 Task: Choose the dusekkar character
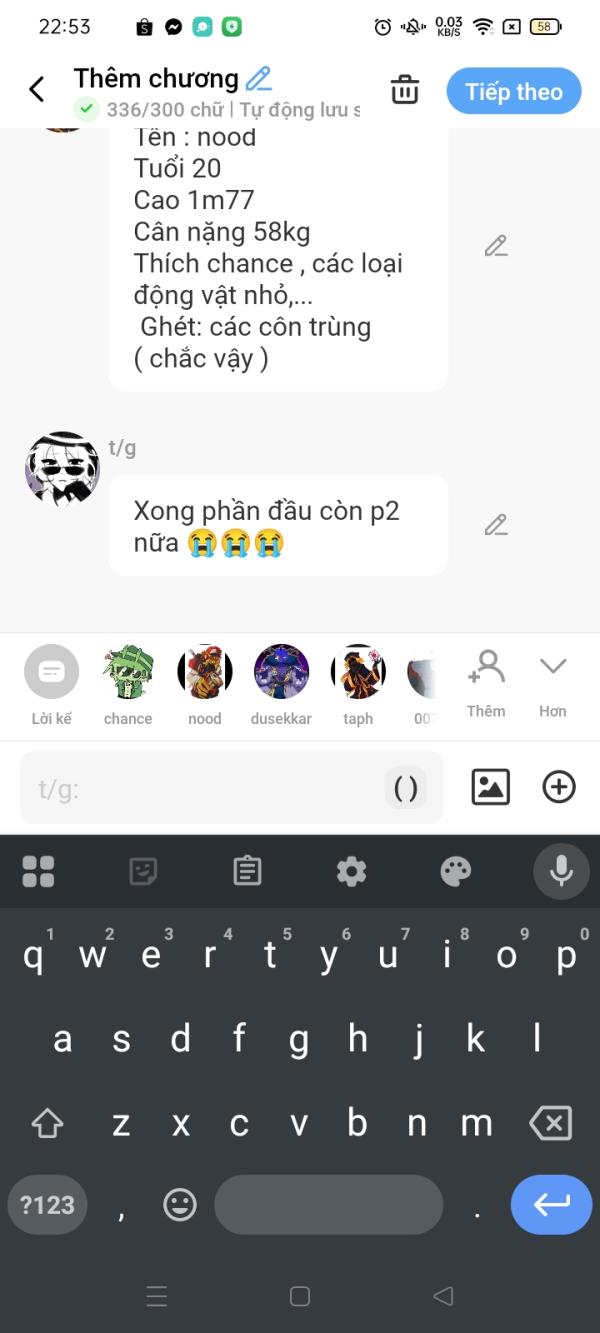(281, 685)
